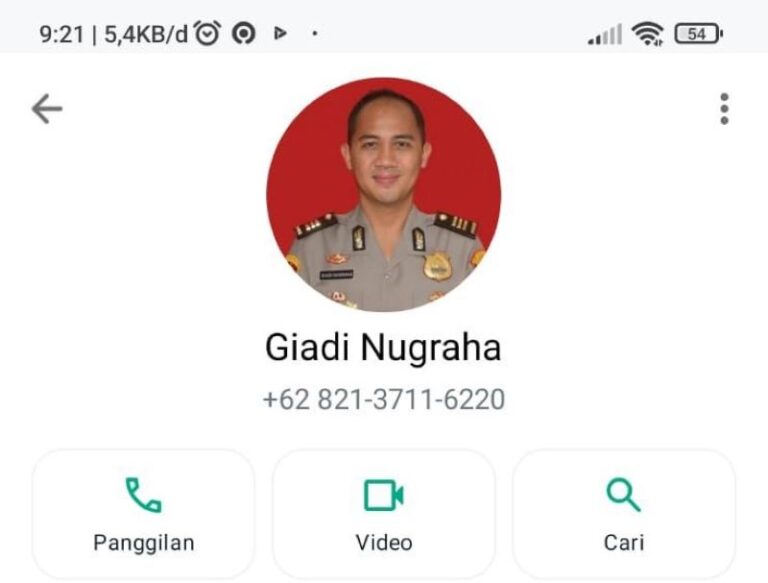Open the three-dot overflow menu
This screenshot has width=768, height=583.
tap(724, 109)
